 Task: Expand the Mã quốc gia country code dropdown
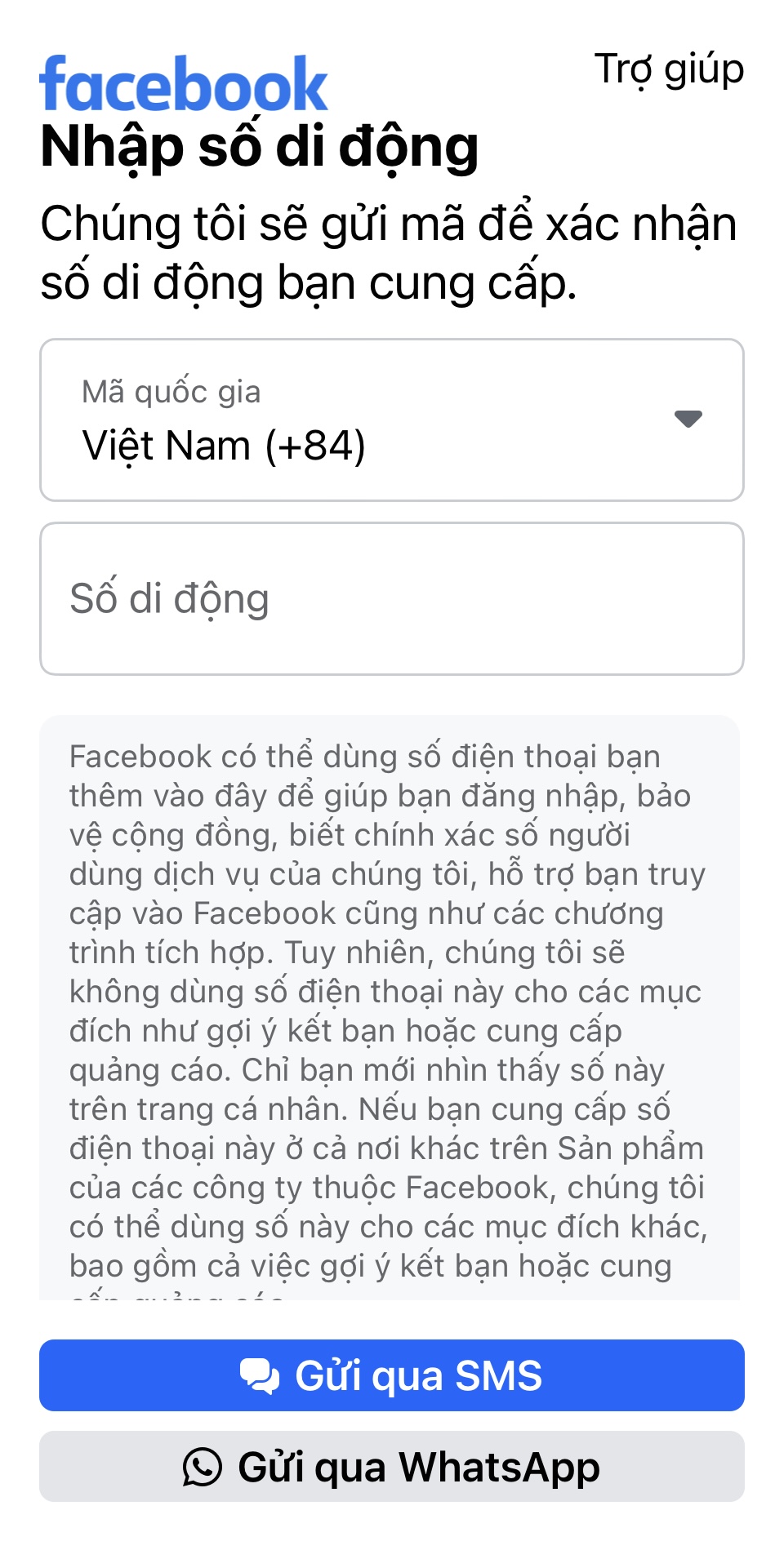click(392, 420)
